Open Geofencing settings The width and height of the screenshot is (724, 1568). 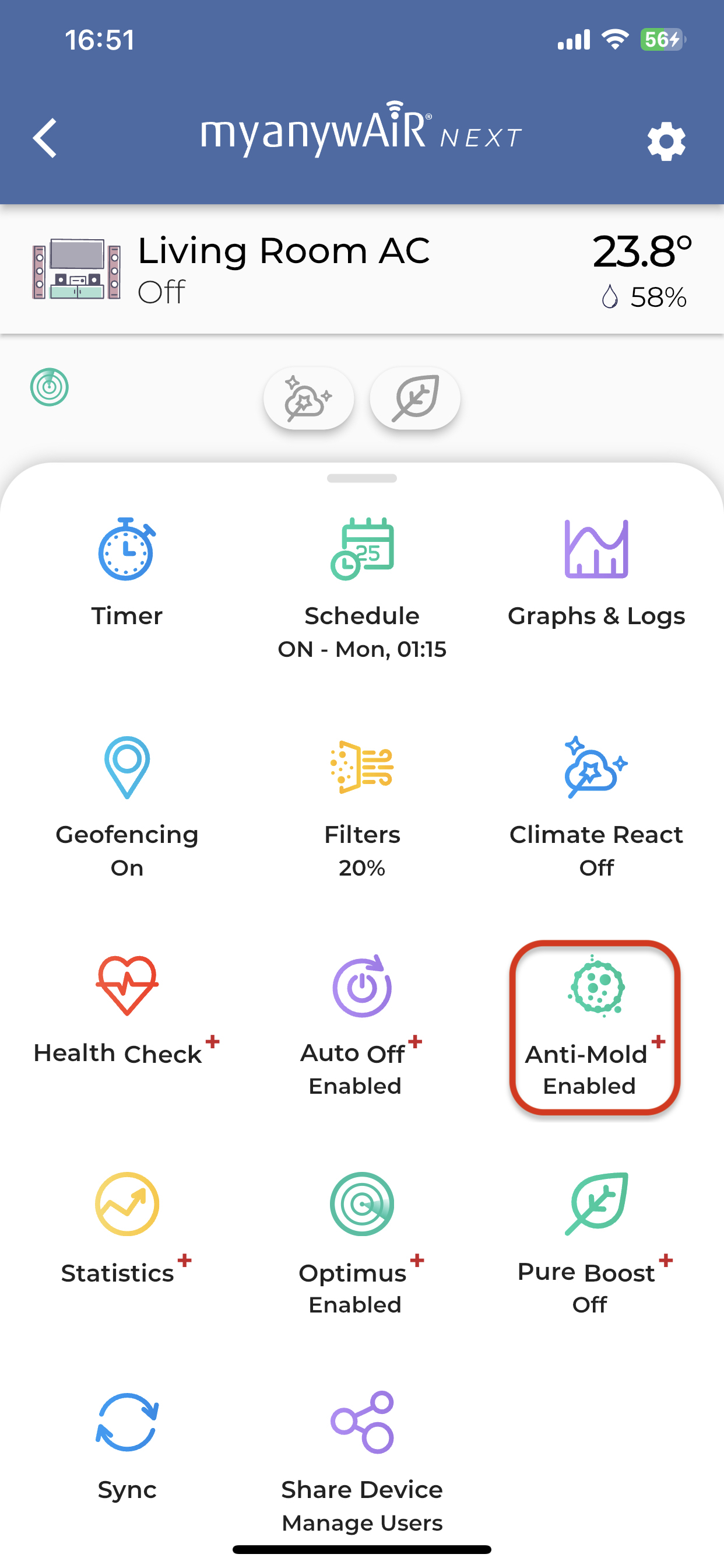tap(126, 803)
